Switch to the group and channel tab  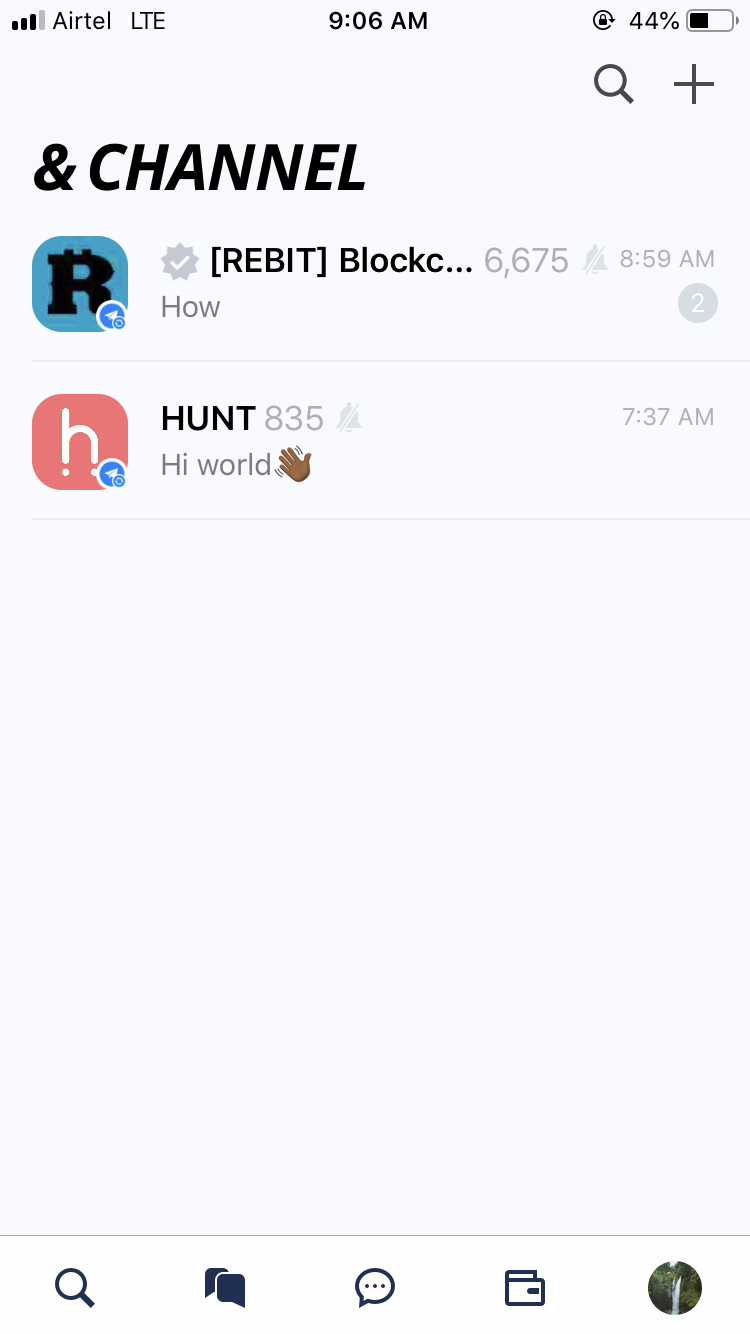[x=225, y=1287]
